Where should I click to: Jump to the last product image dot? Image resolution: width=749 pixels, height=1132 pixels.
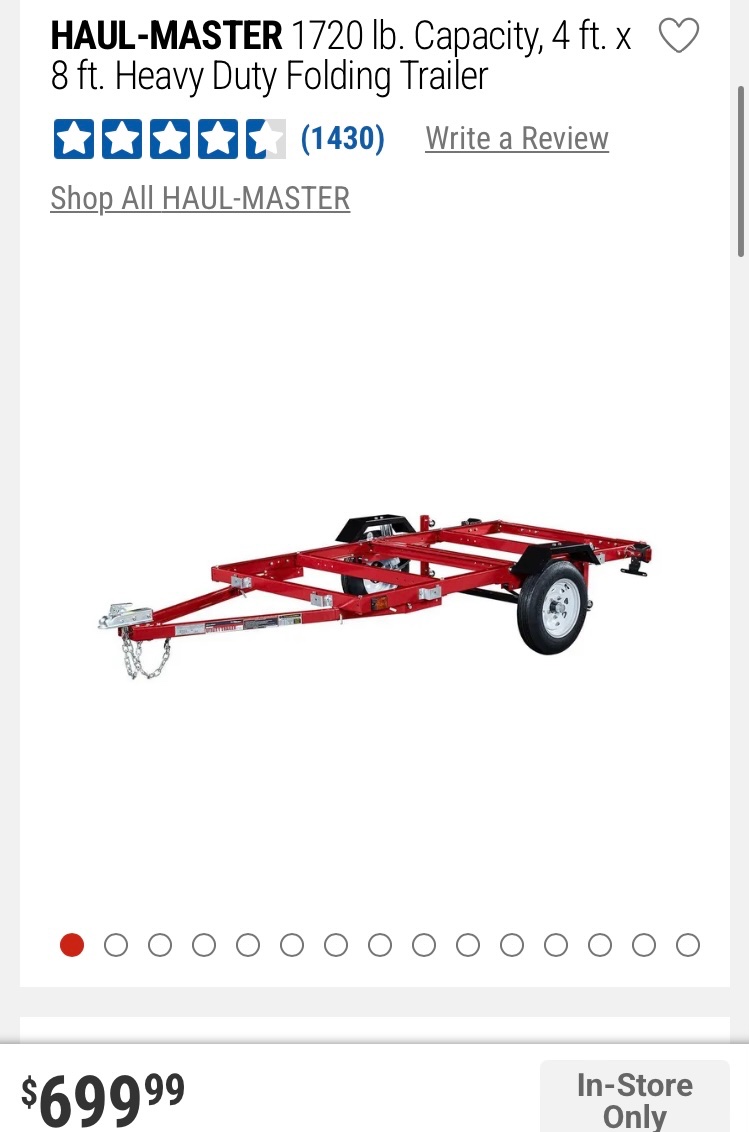688,945
